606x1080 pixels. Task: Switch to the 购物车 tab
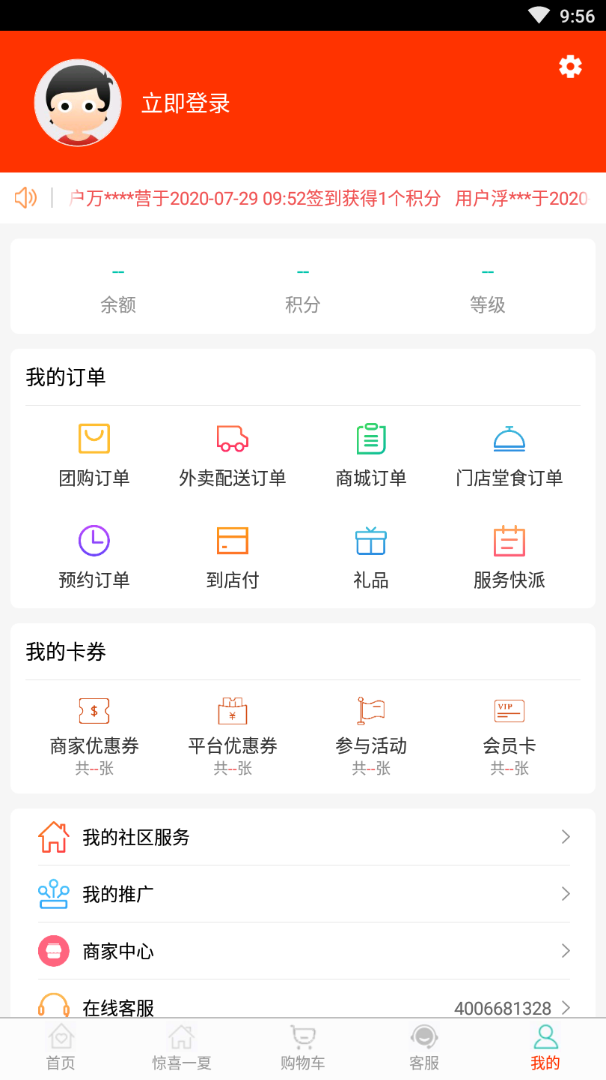pyautogui.click(x=303, y=1047)
